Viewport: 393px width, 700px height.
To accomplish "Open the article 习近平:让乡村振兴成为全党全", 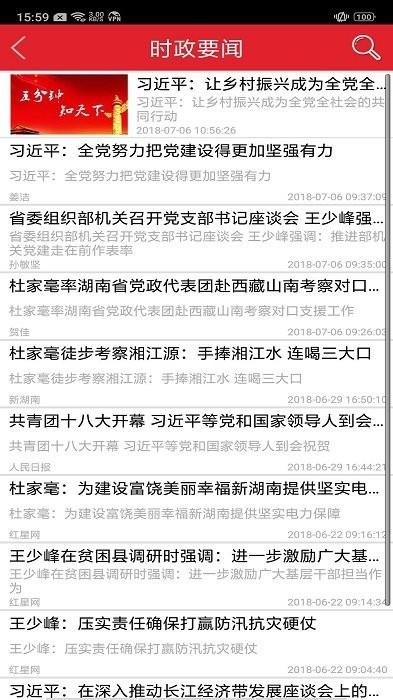I will (196, 104).
